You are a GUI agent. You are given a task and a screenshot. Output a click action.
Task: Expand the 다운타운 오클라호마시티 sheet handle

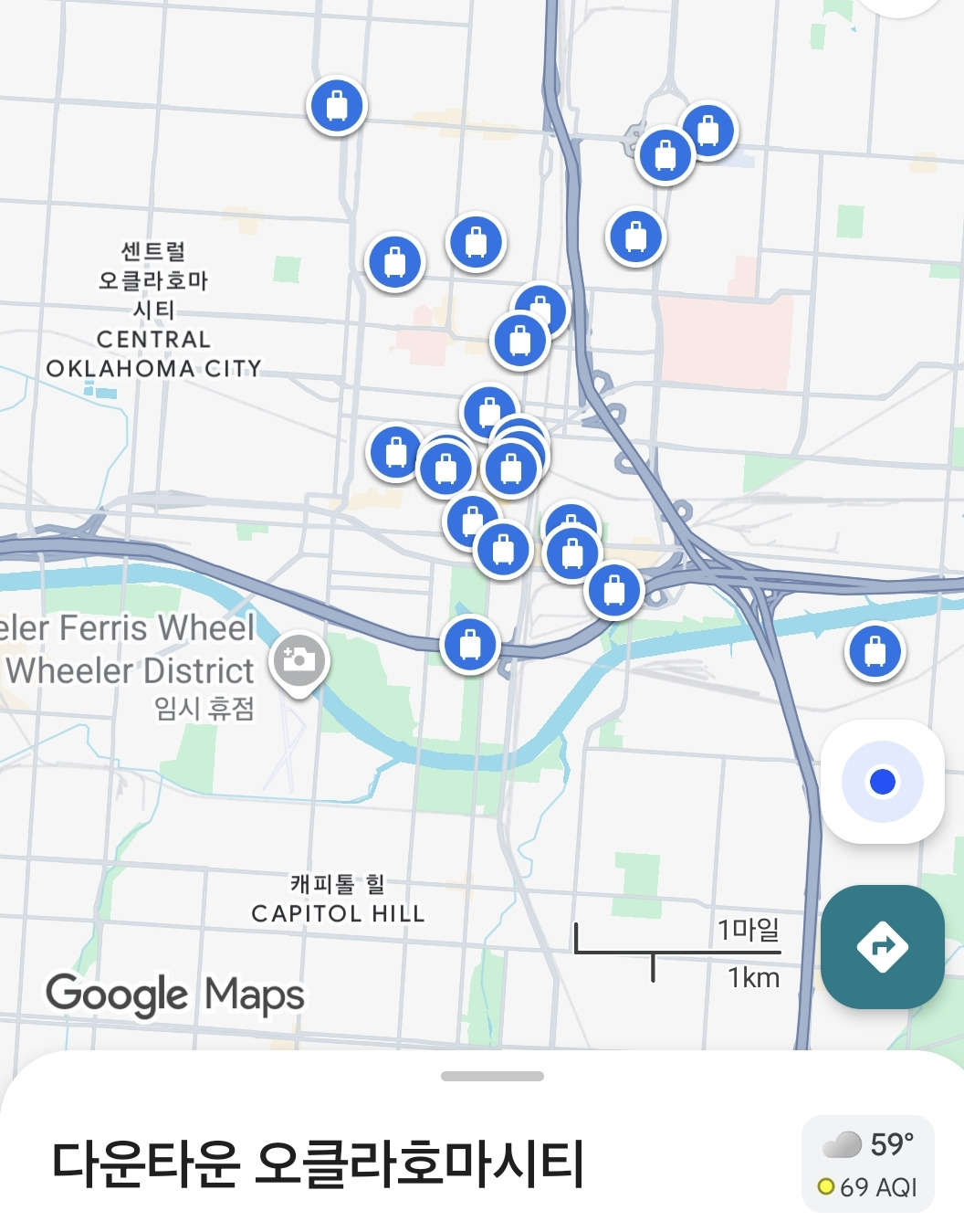pyautogui.click(x=492, y=1077)
